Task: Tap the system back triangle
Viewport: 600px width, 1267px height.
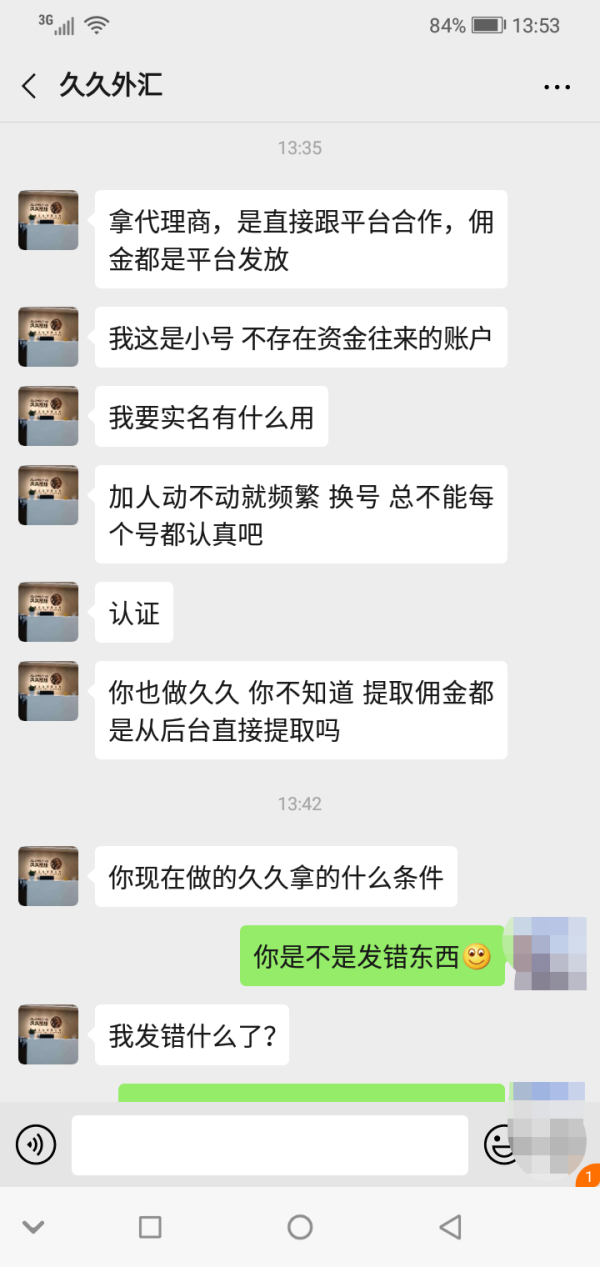Action: coord(450,1227)
